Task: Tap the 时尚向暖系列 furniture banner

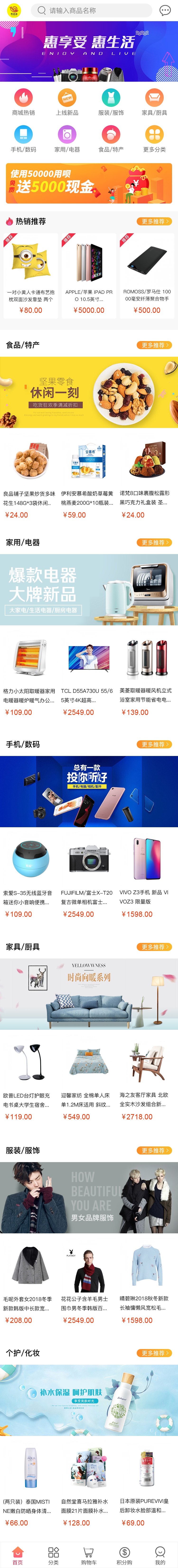Action: [x=89, y=995]
